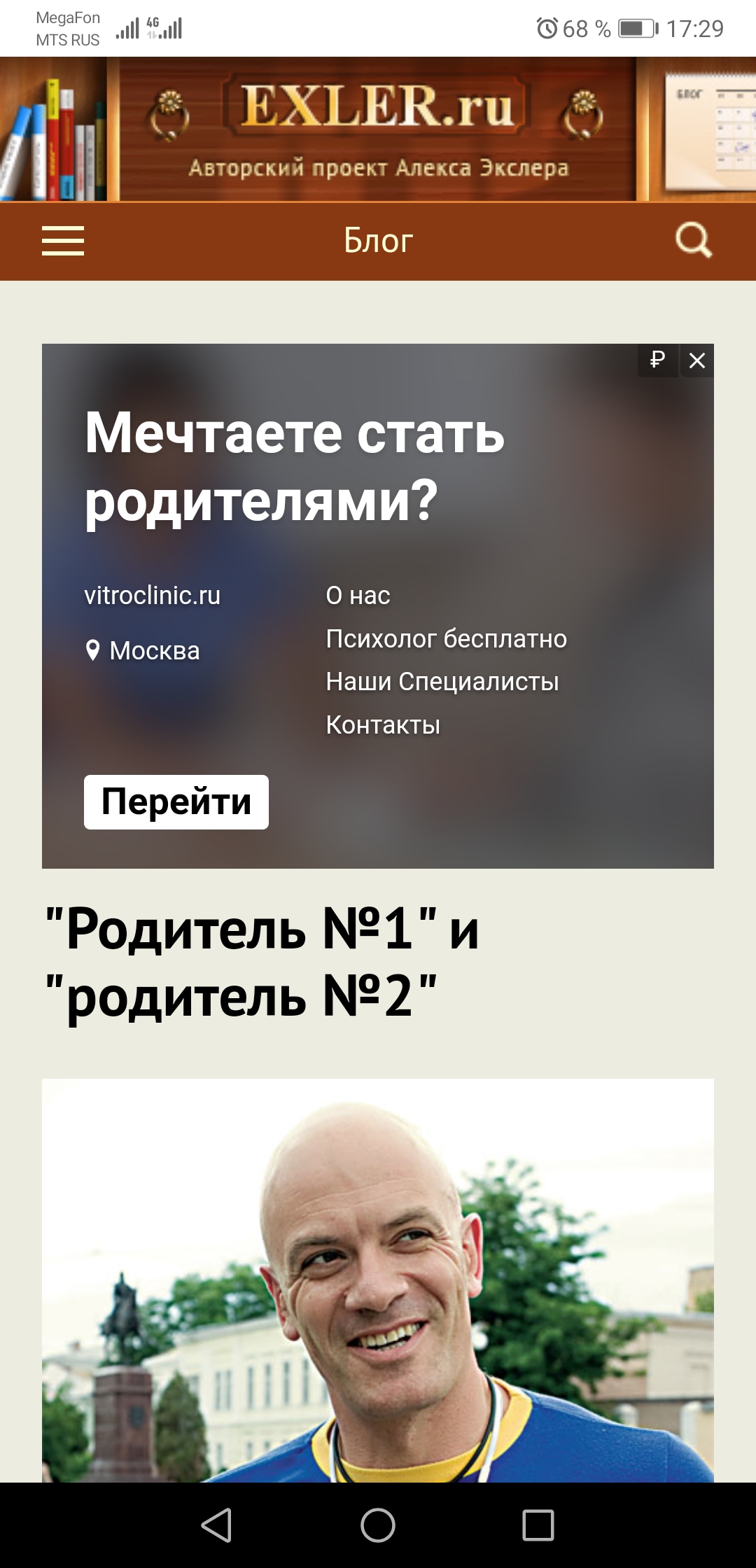The height and width of the screenshot is (1568, 756).
Task: Tap the Перейти button
Action: [176, 802]
